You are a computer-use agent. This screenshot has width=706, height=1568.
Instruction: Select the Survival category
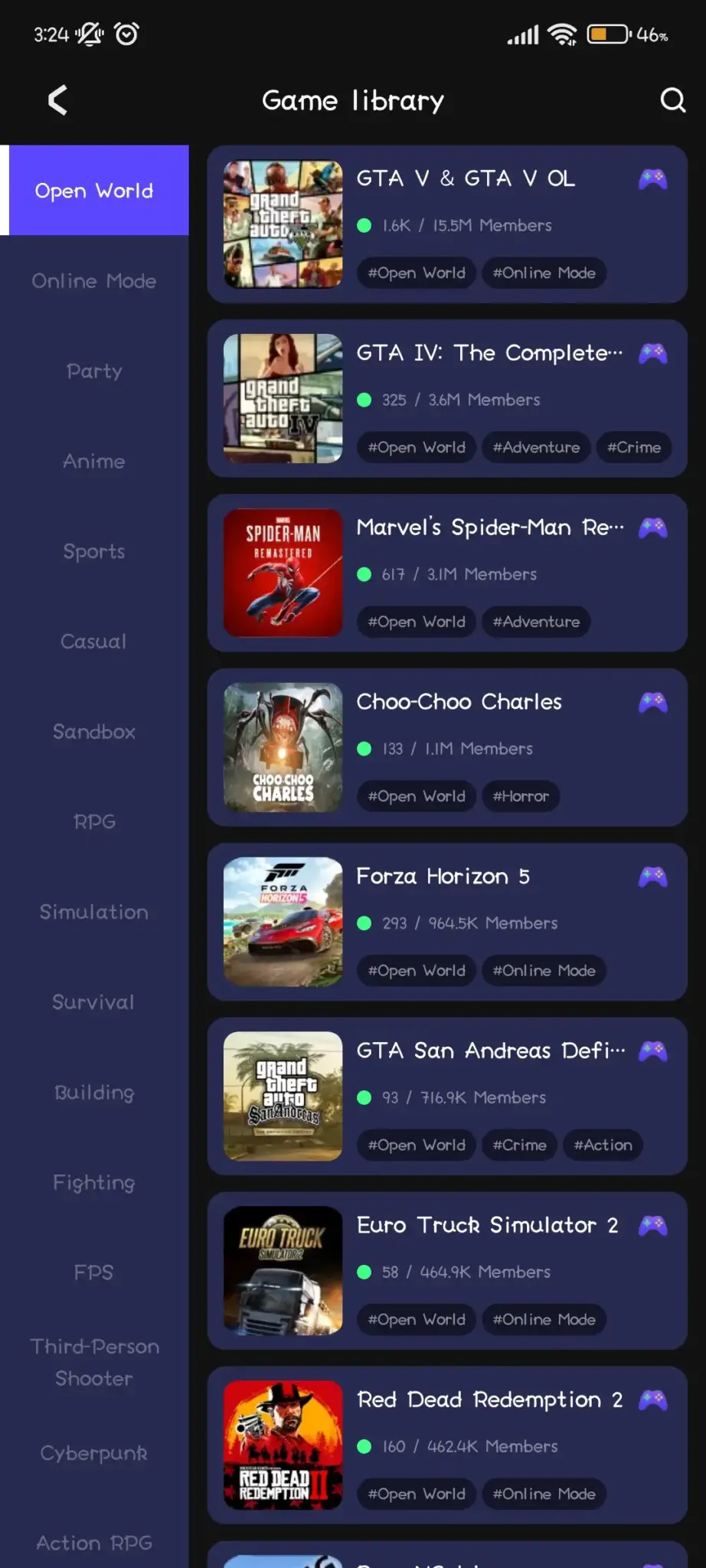coord(94,1002)
